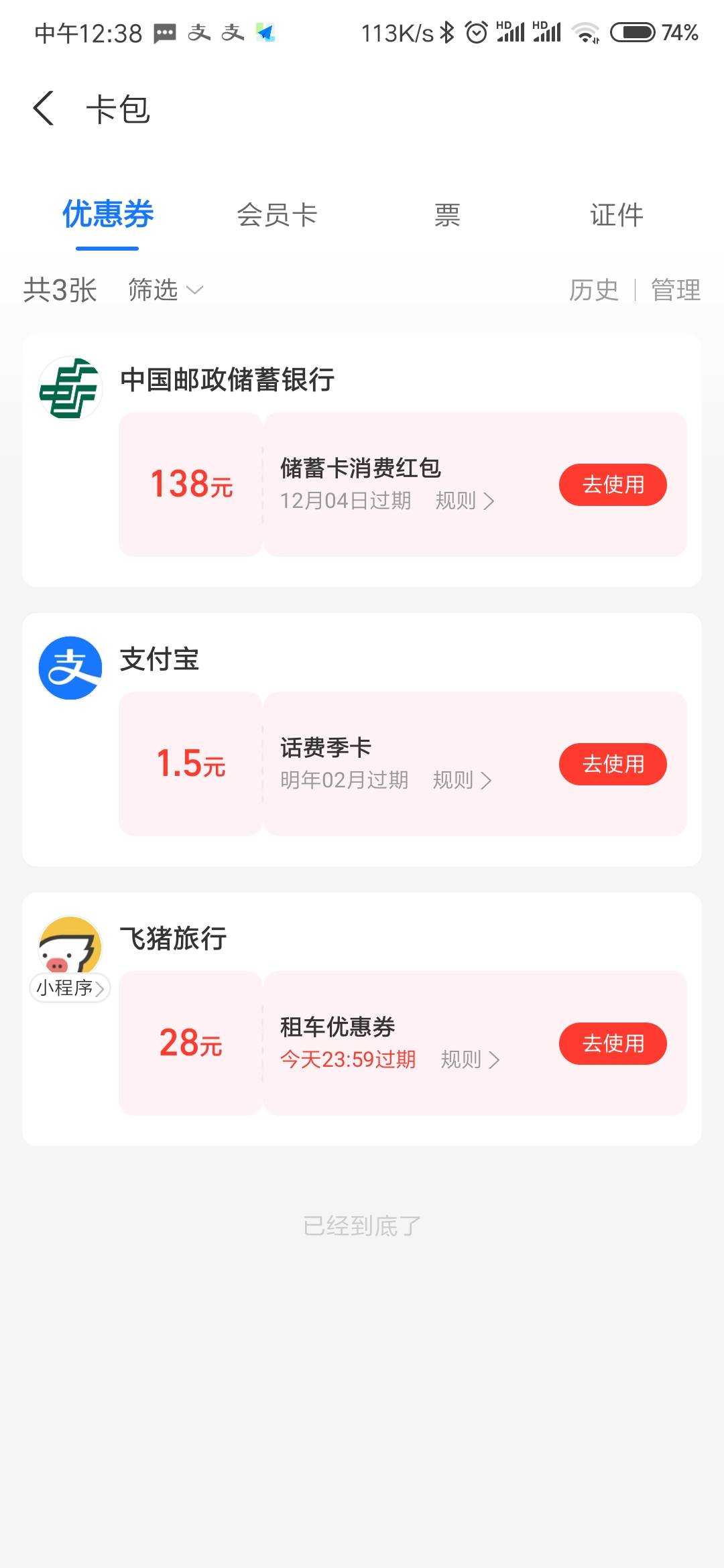
Task: Open the 138元 储蓄卡消费红包 coupon card
Action: 403,484
